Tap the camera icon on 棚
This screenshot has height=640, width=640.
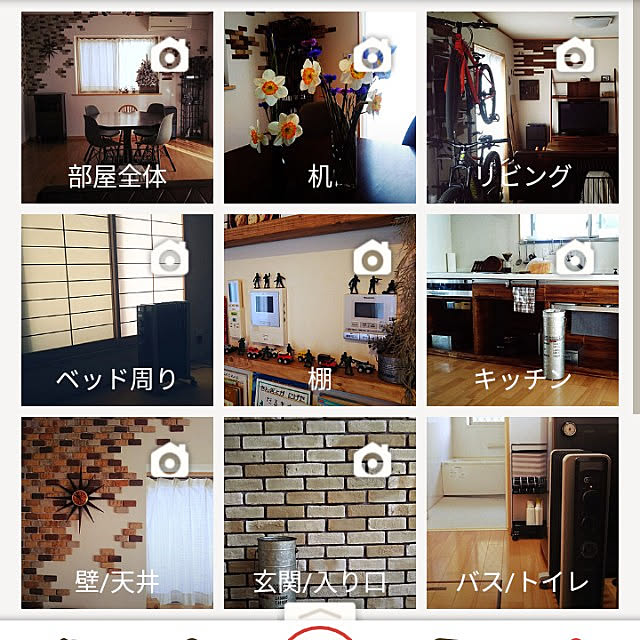[372, 259]
